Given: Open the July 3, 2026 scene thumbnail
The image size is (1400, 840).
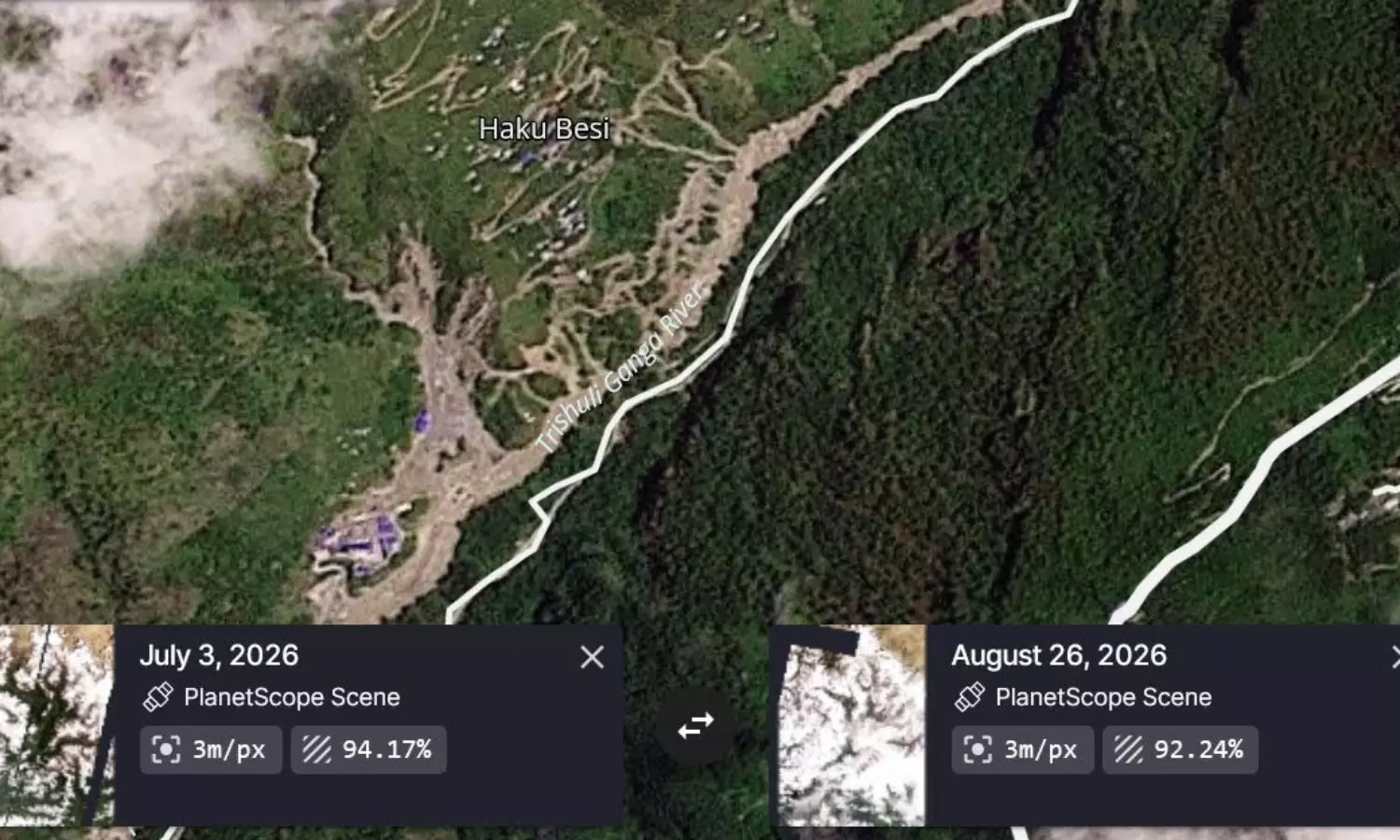Looking at the screenshot, I should [x=57, y=725].
